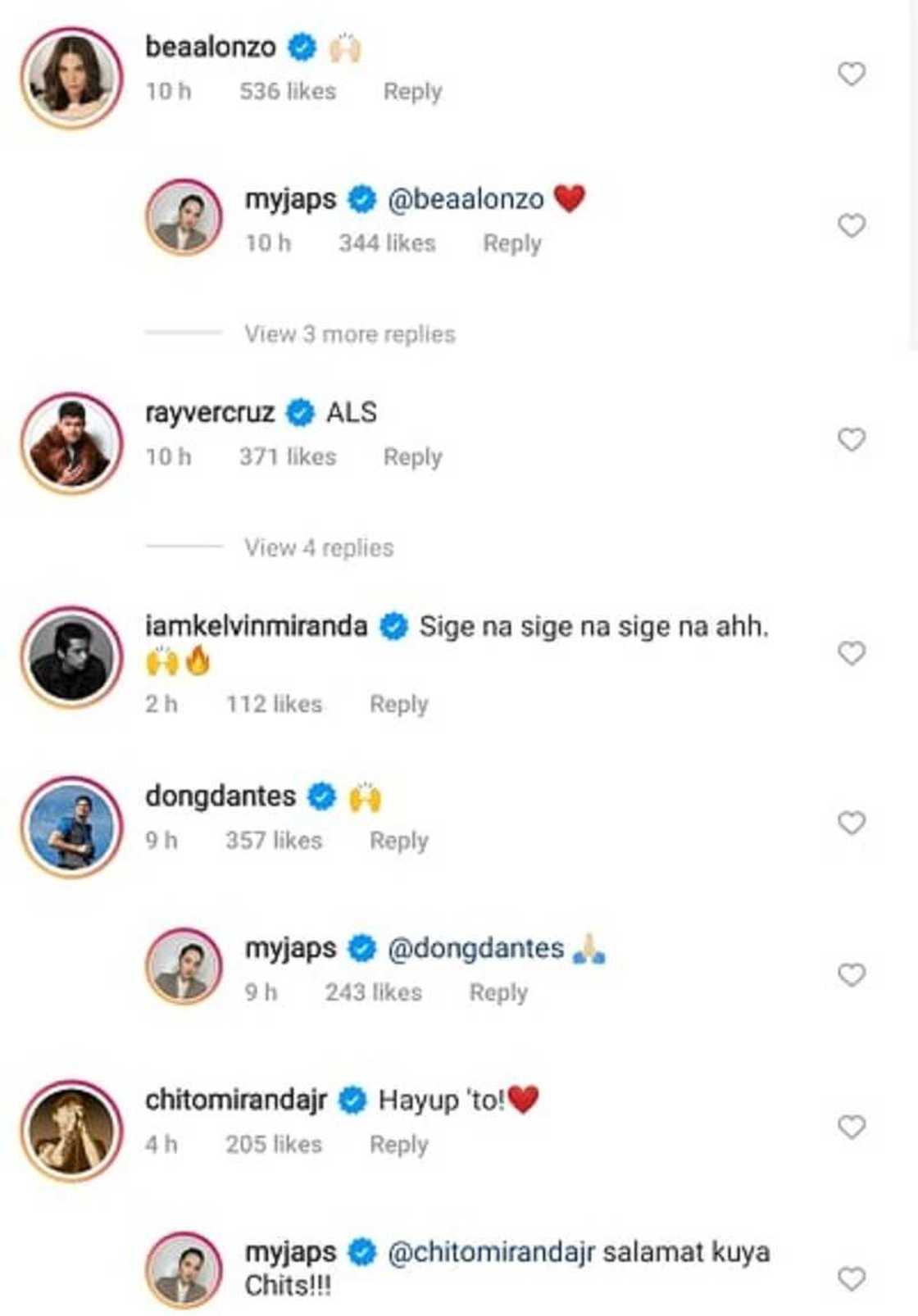Reply to chitomirandajr's comment
Viewport: 918px width, 1316px height.
point(398,1145)
